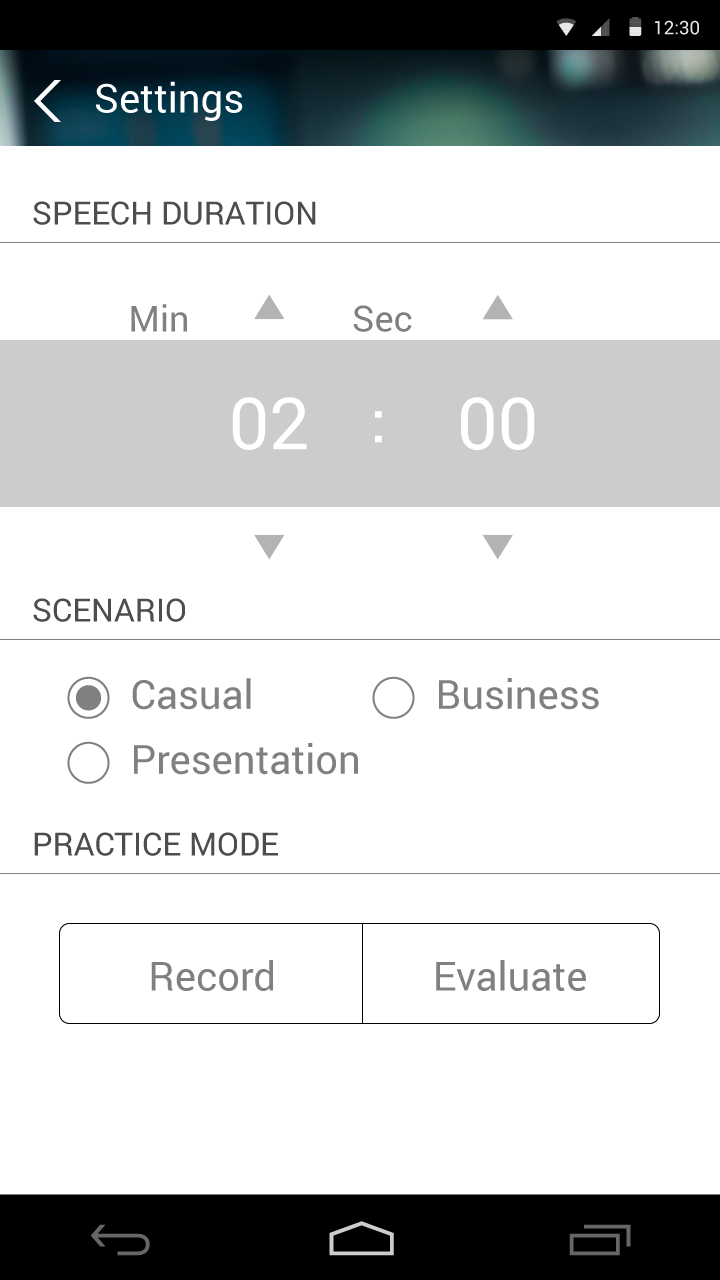Select the Casual scenario

click(89, 697)
